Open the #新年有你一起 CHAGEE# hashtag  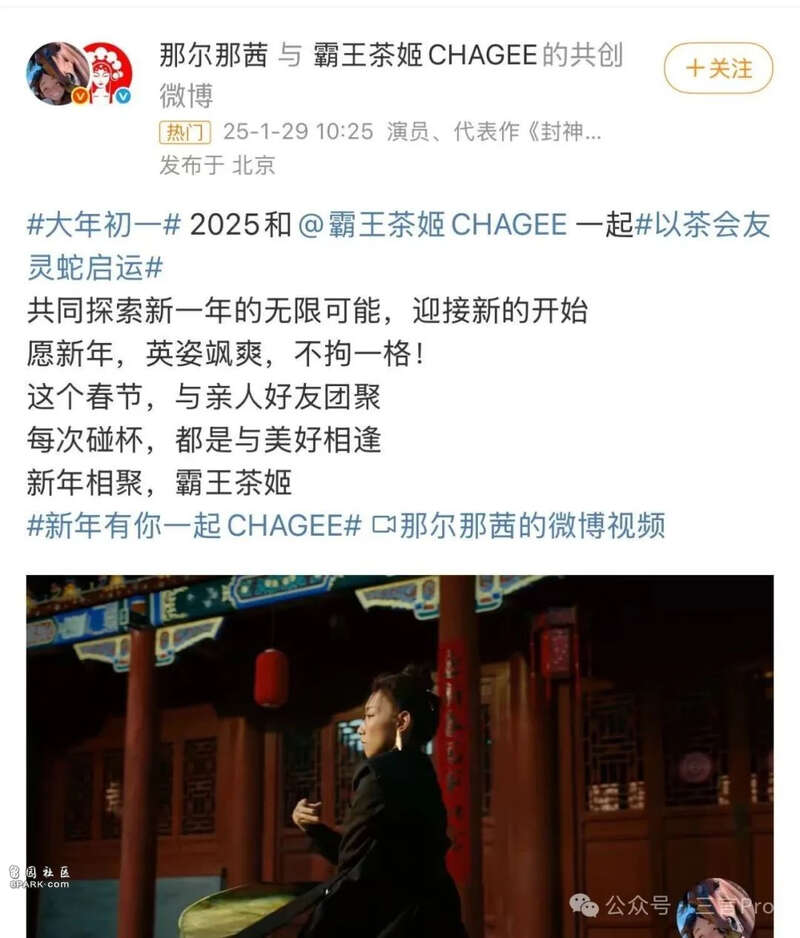pyautogui.click(x=194, y=525)
